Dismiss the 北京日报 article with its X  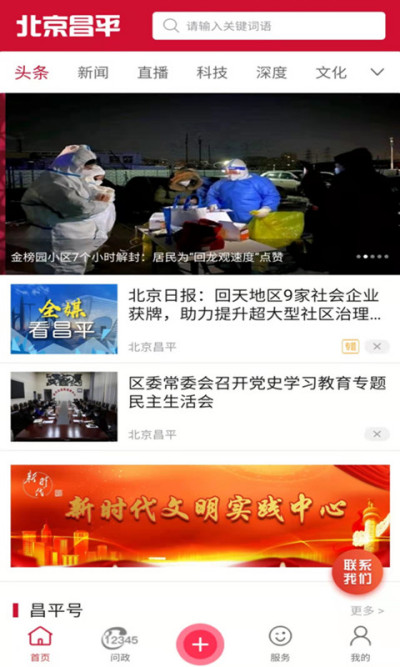click(x=377, y=347)
